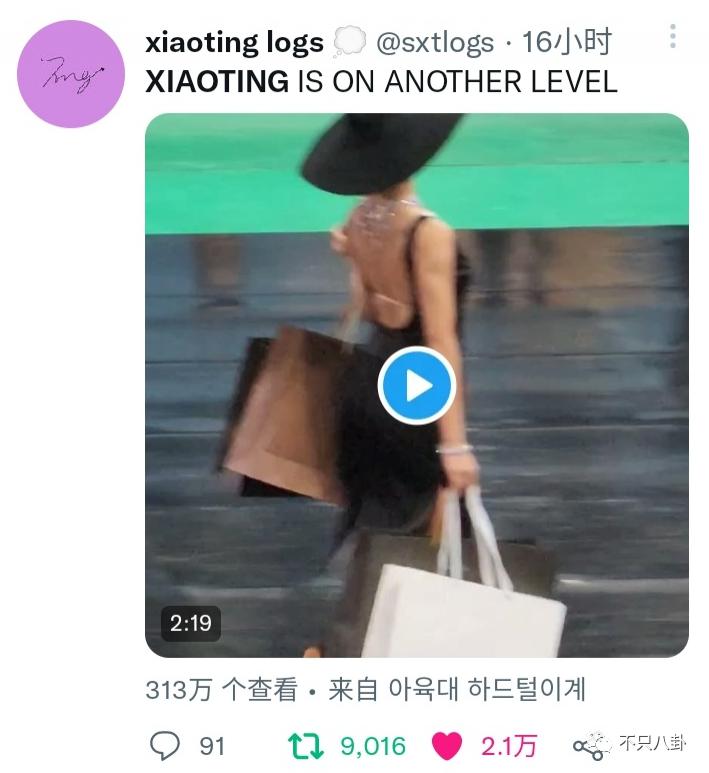Like the tweet with 2.1万 likes
This screenshot has width=709, height=773.
tap(447, 745)
